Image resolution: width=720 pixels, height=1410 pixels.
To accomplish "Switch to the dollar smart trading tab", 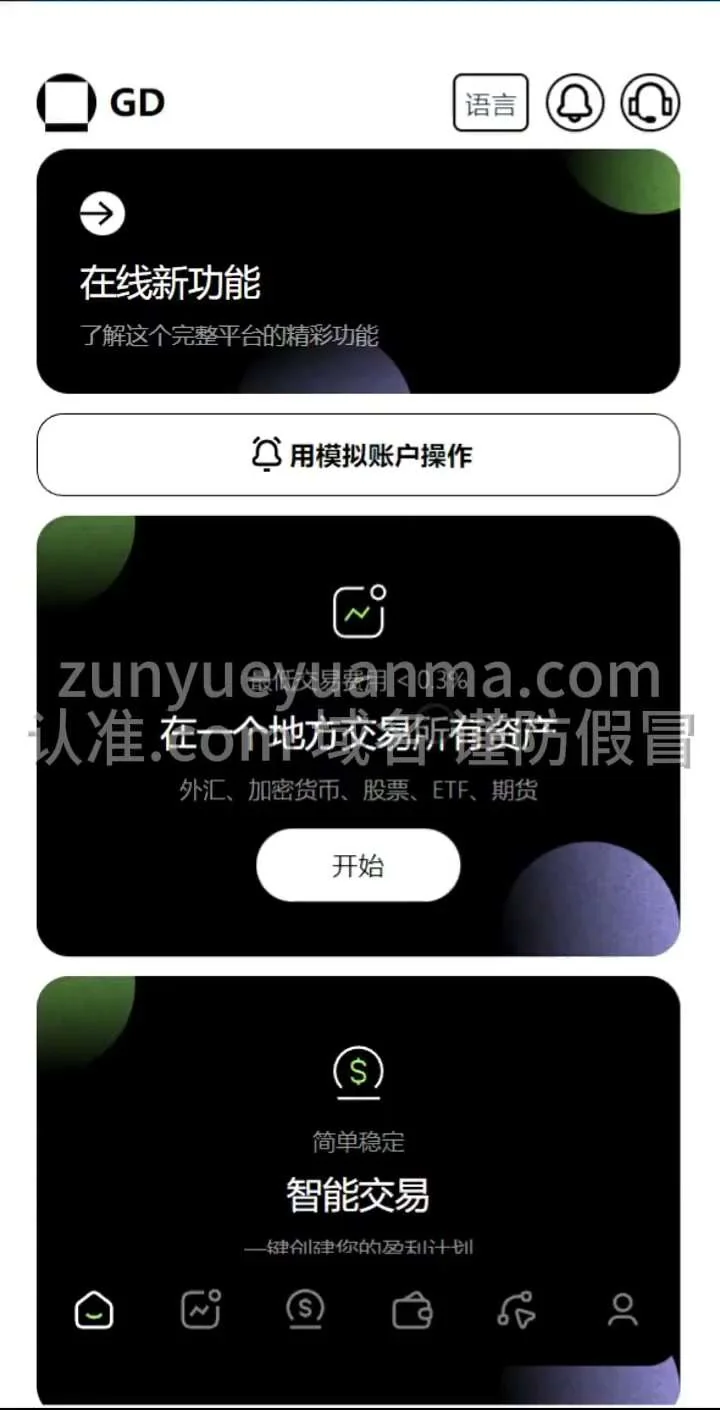I will pyautogui.click(x=305, y=1310).
